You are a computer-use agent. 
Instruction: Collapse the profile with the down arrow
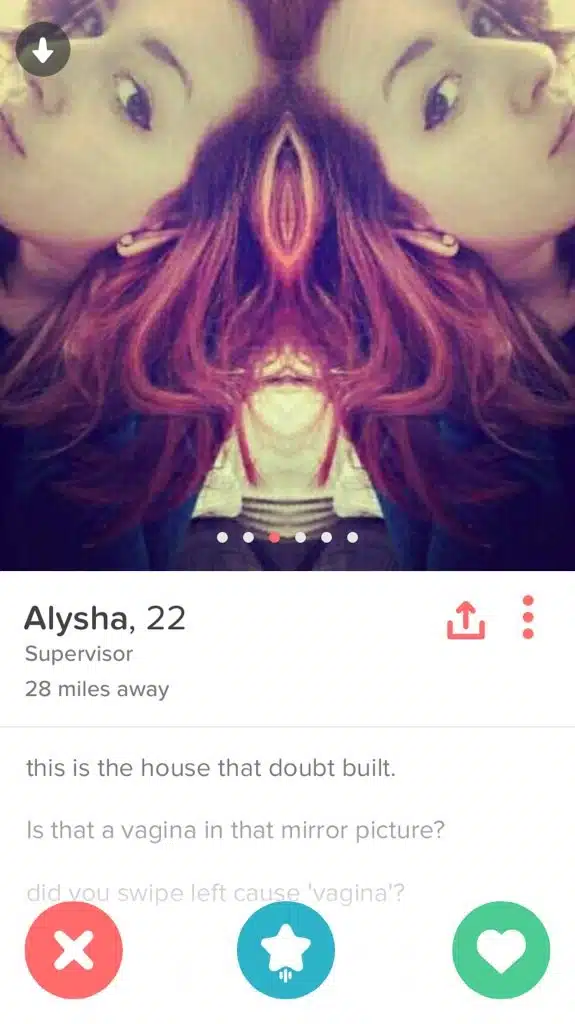[x=42, y=49]
